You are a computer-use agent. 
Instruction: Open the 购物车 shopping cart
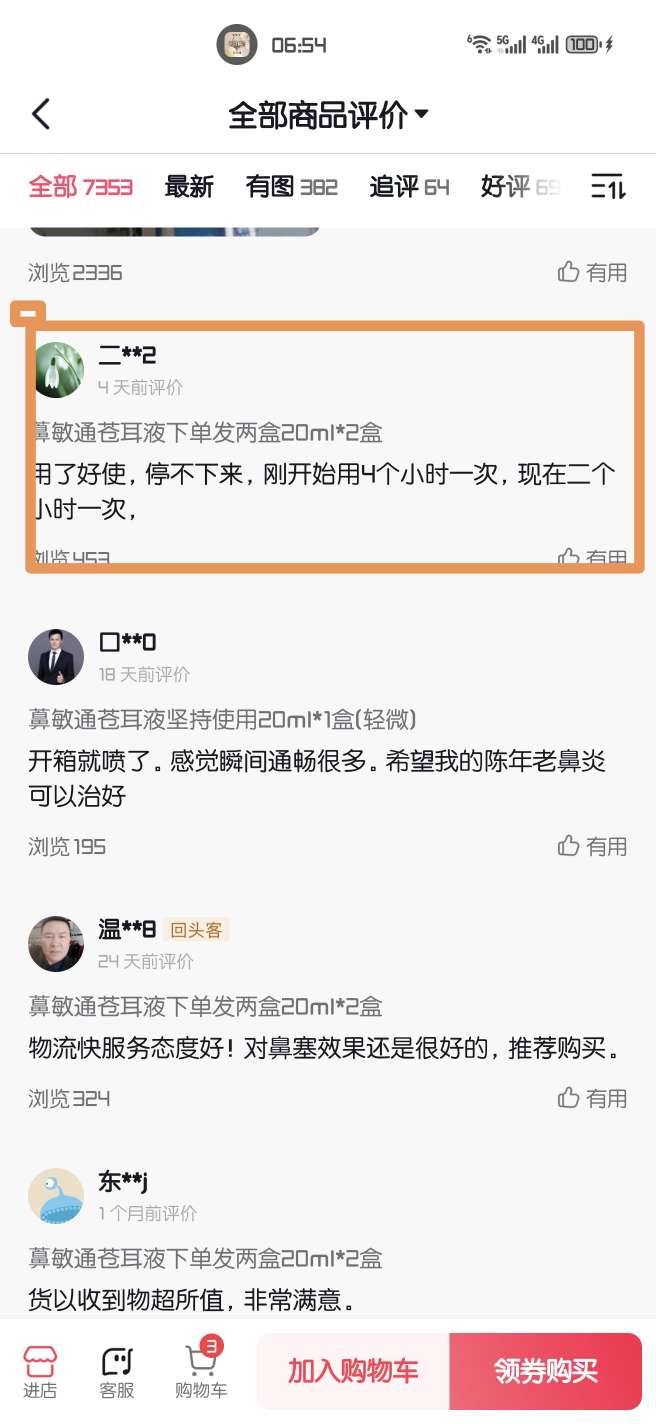[x=201, y=1371]
